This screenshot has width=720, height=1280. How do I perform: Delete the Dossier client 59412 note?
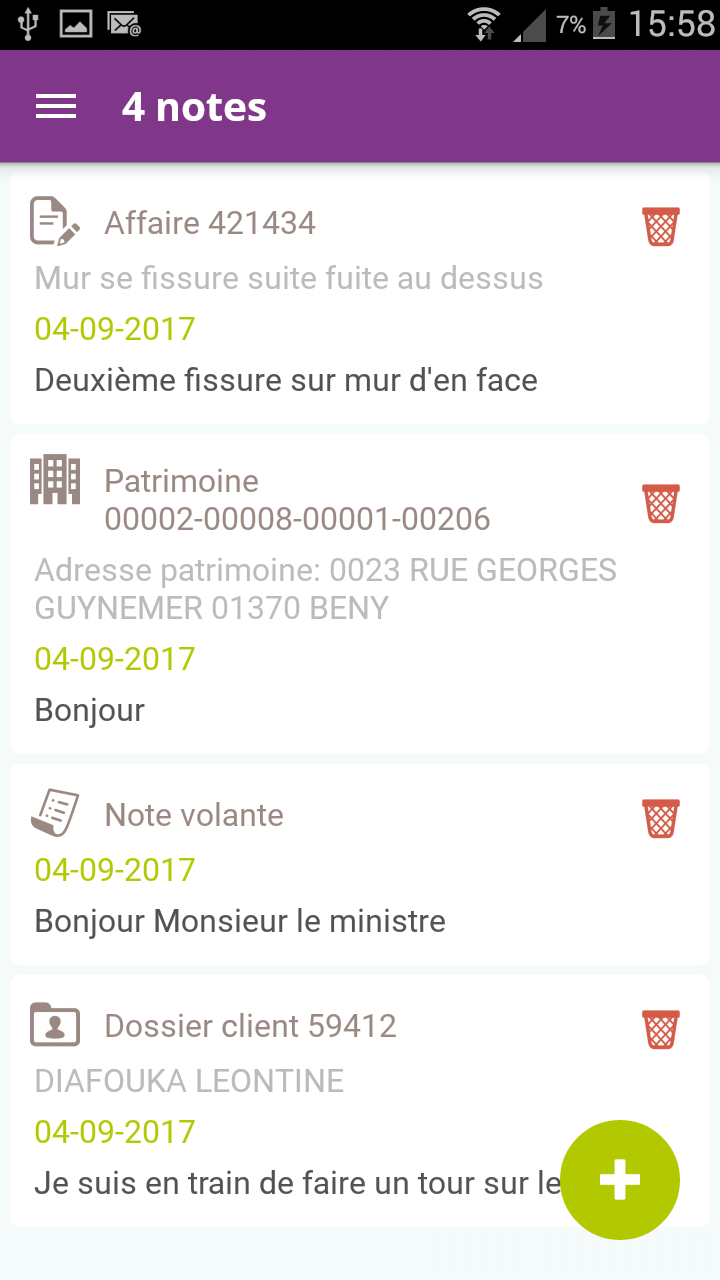coord(660,1029)
